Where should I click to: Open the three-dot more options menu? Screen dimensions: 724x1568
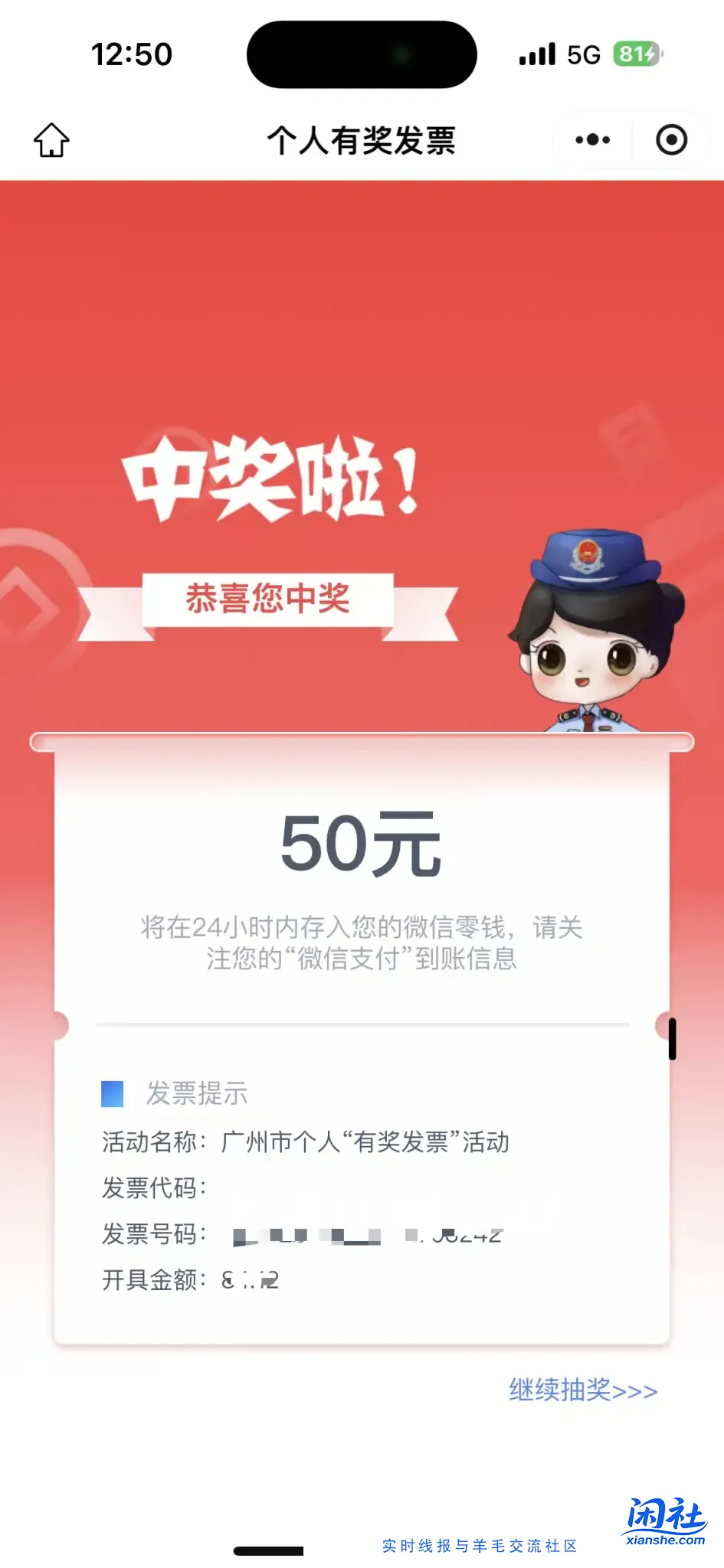(591, 139)
